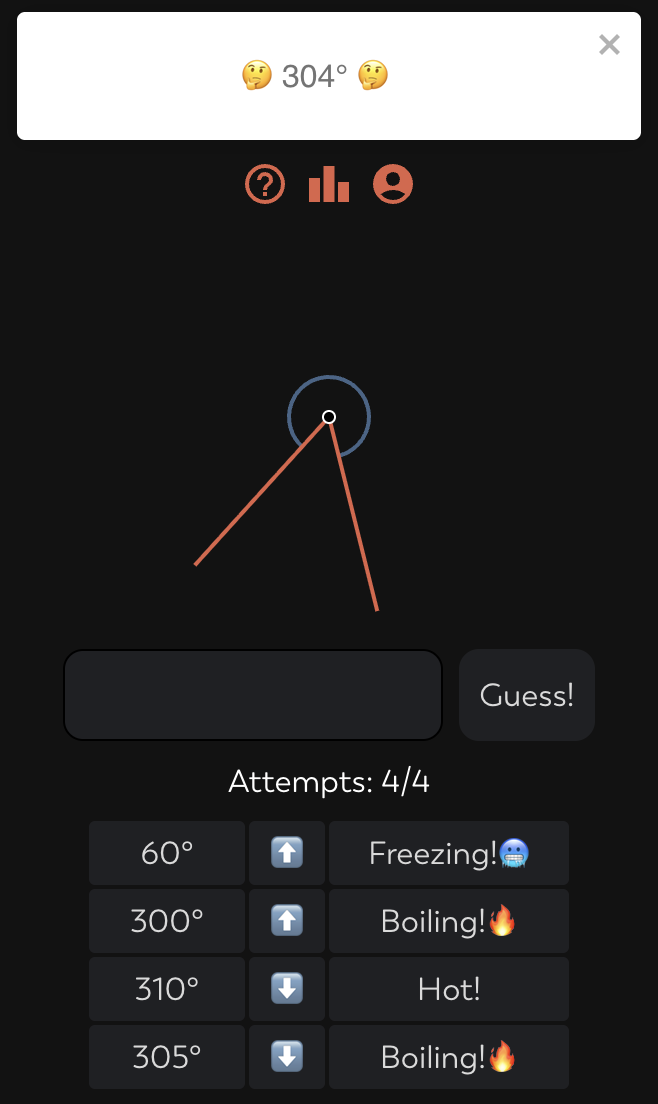Open the user profile icon
This screenshot has height=1104, width=658.
pyautogui.click(x=393, y=185)
